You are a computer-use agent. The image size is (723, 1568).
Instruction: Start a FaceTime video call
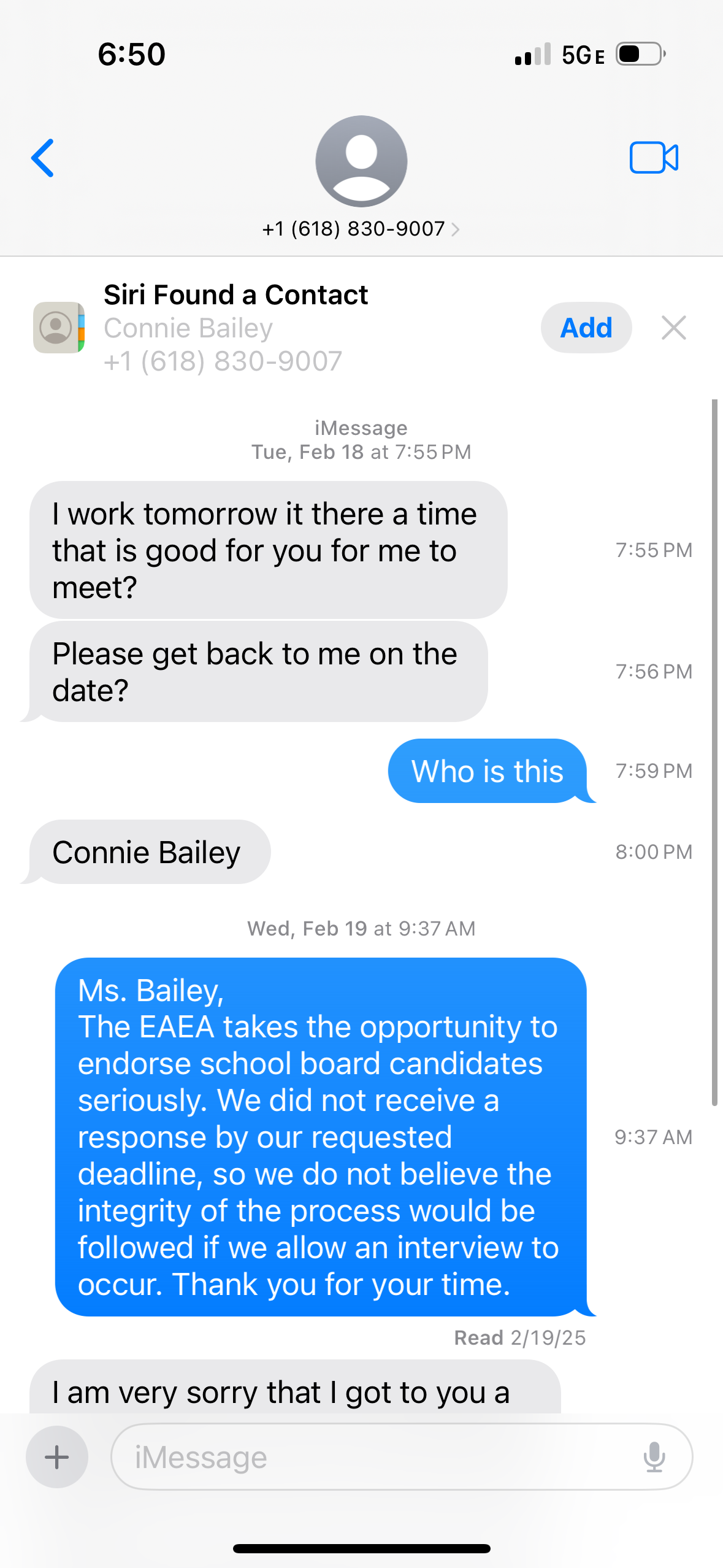pos(654,158)
